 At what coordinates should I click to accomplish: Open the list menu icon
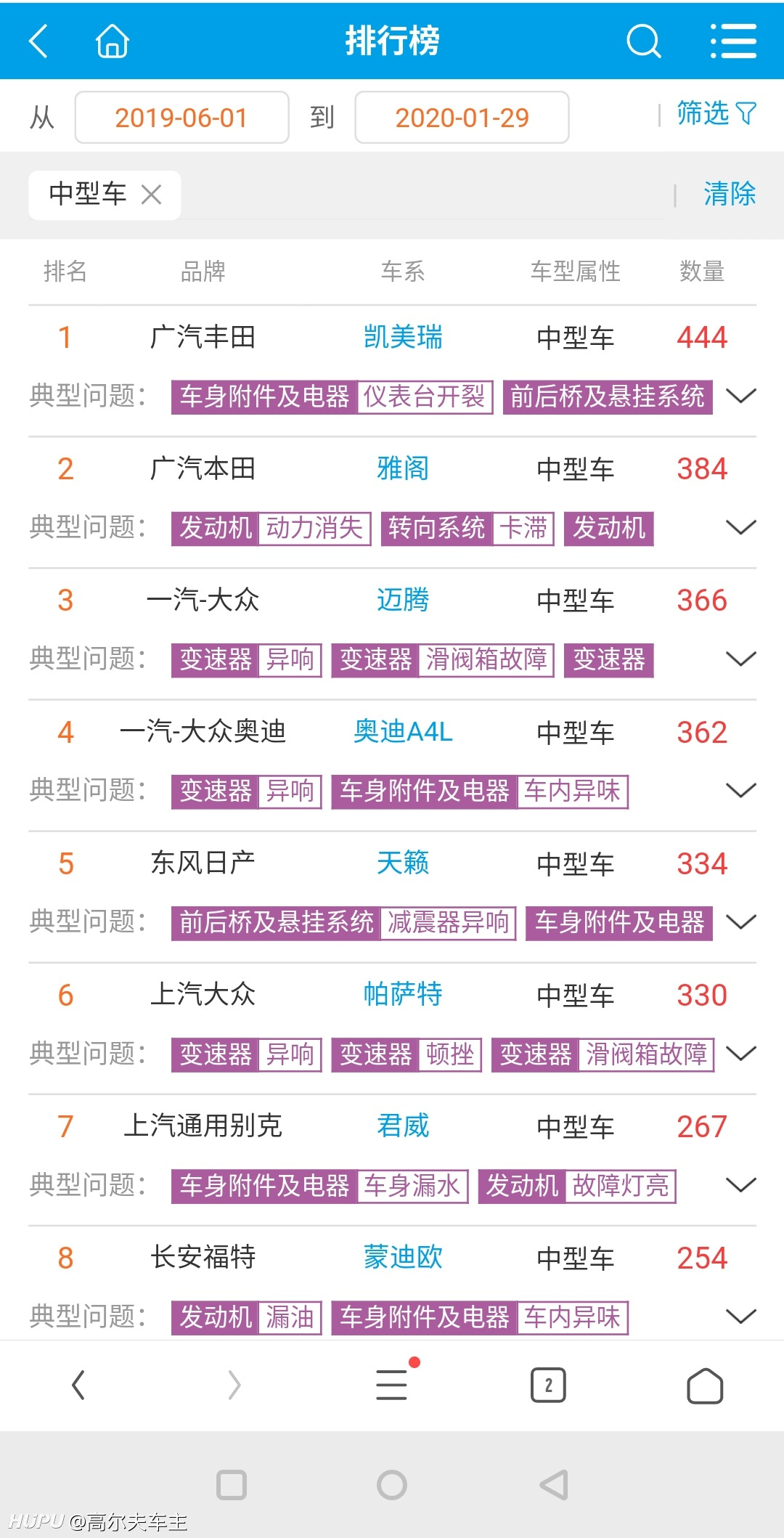point(733,41)
